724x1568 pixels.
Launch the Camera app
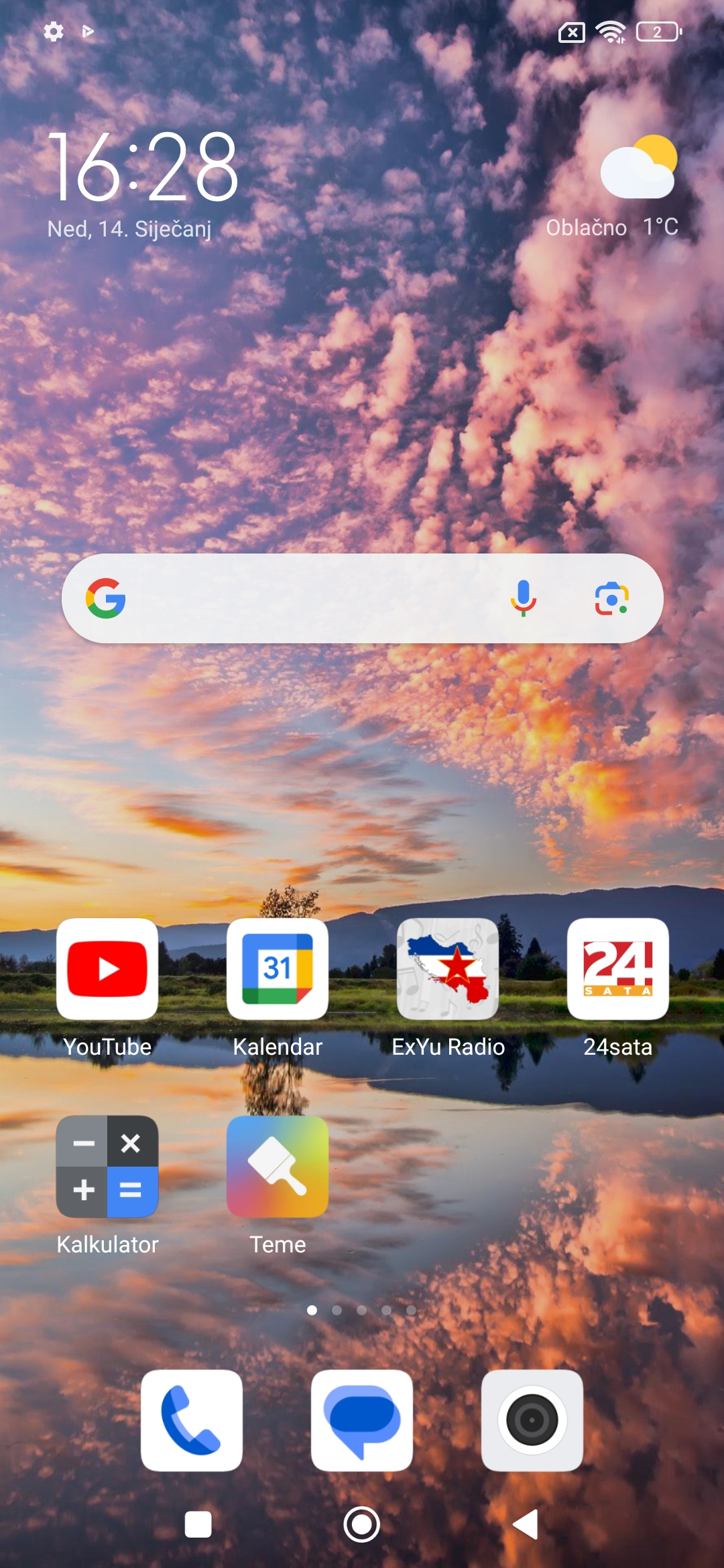(532, 1420)
